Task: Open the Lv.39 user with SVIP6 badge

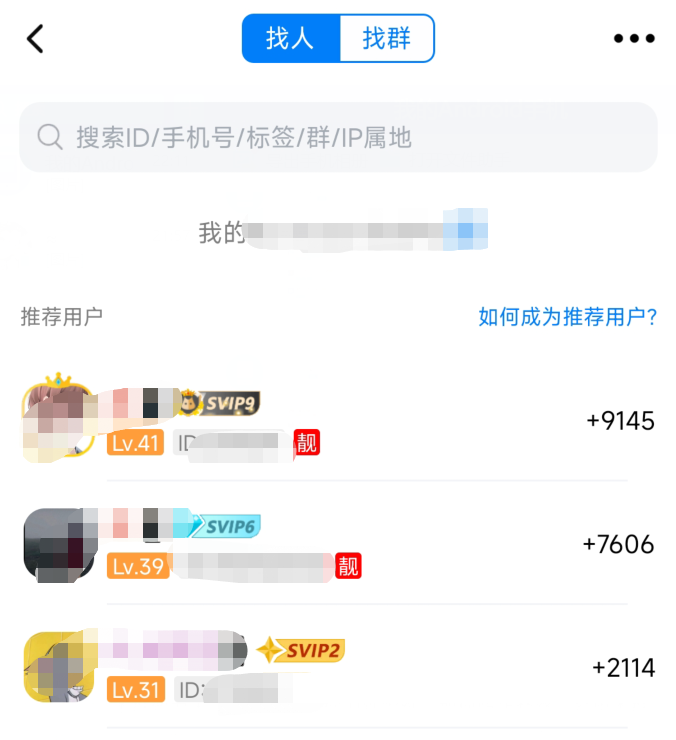Action: [330, 545]
